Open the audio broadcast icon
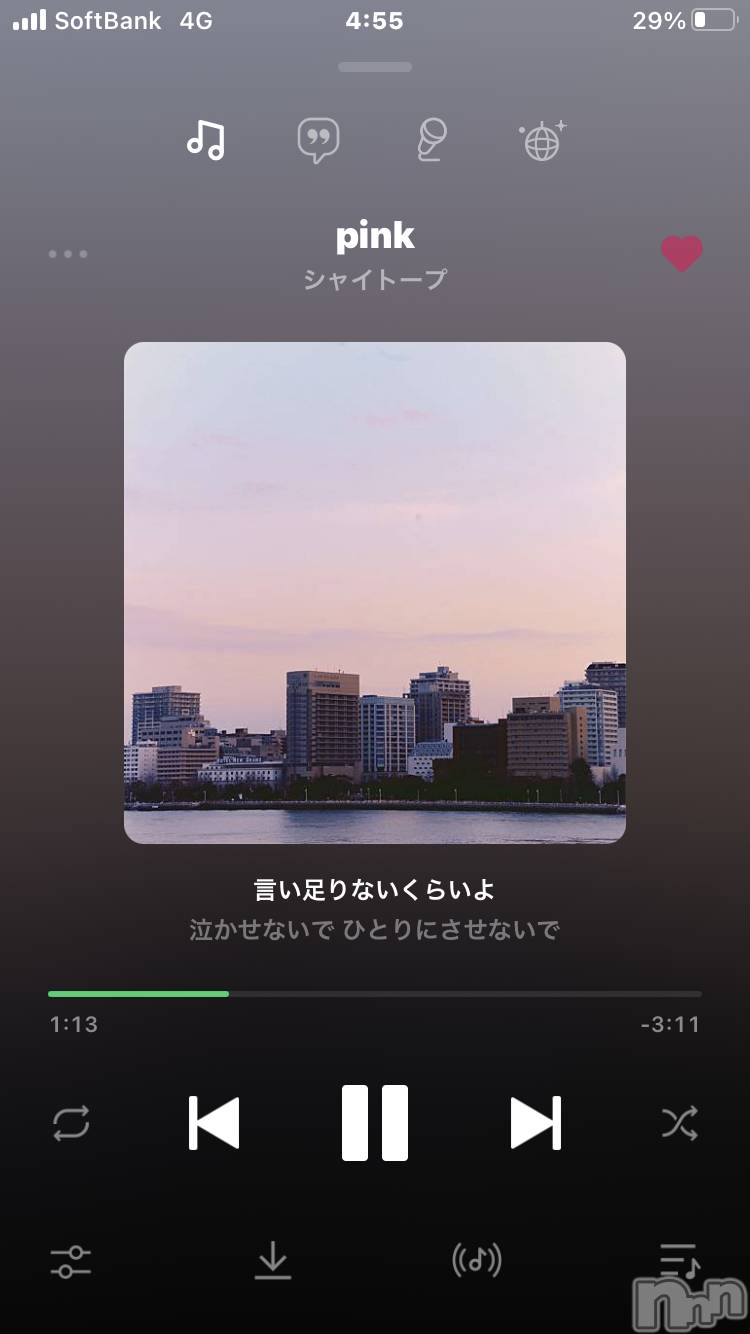Image resolution: width=750 pixels, height=1334 pixels. 477,1260
